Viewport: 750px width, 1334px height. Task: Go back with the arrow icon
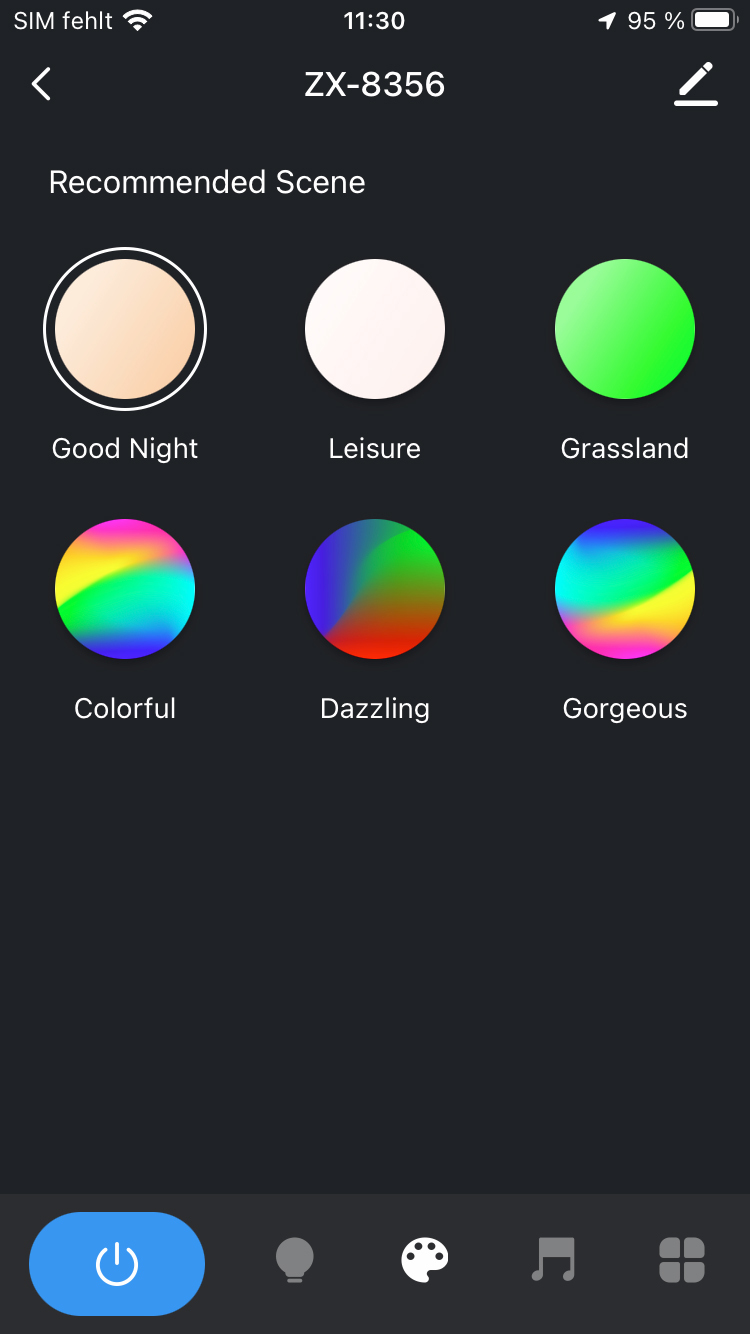(41, 84)
